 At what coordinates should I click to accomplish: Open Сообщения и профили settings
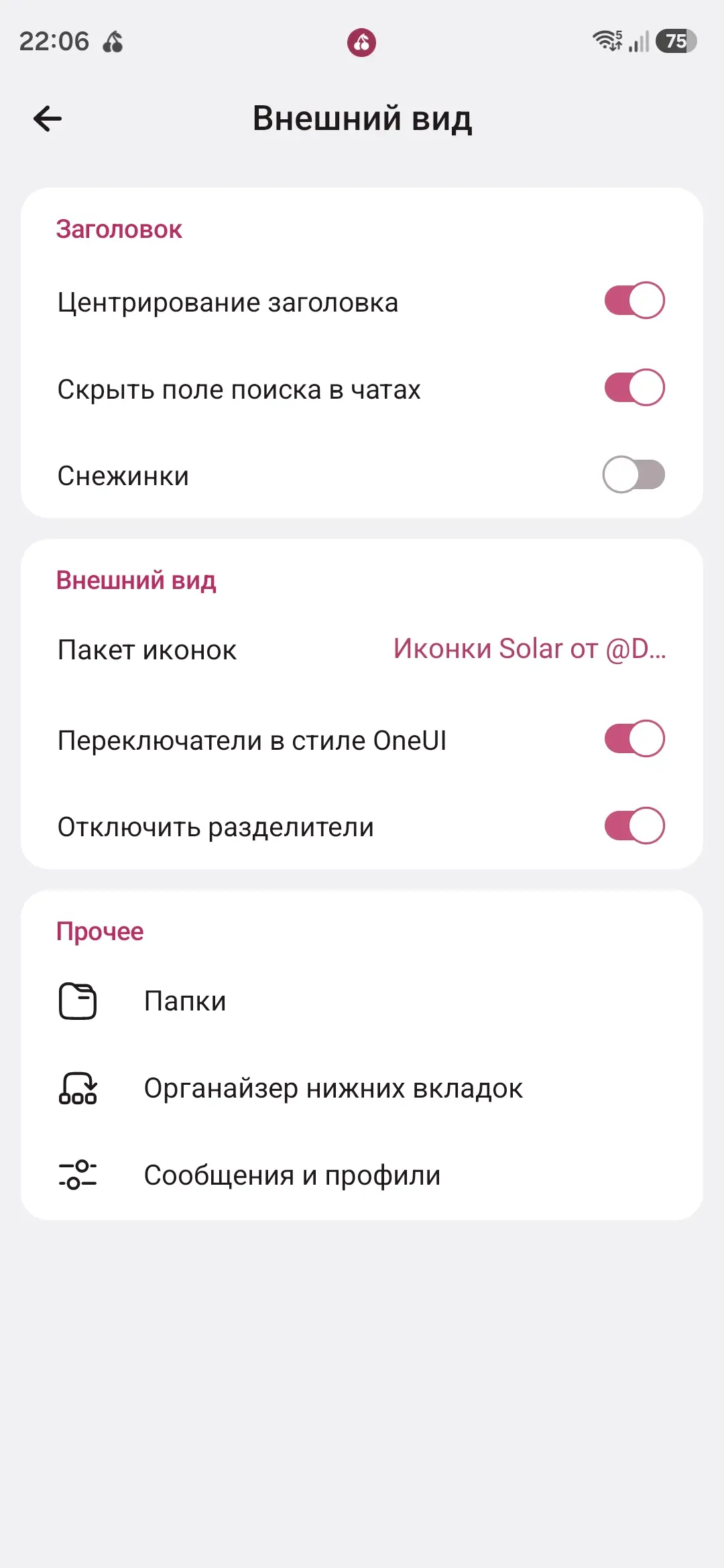tap(362, 1175)
